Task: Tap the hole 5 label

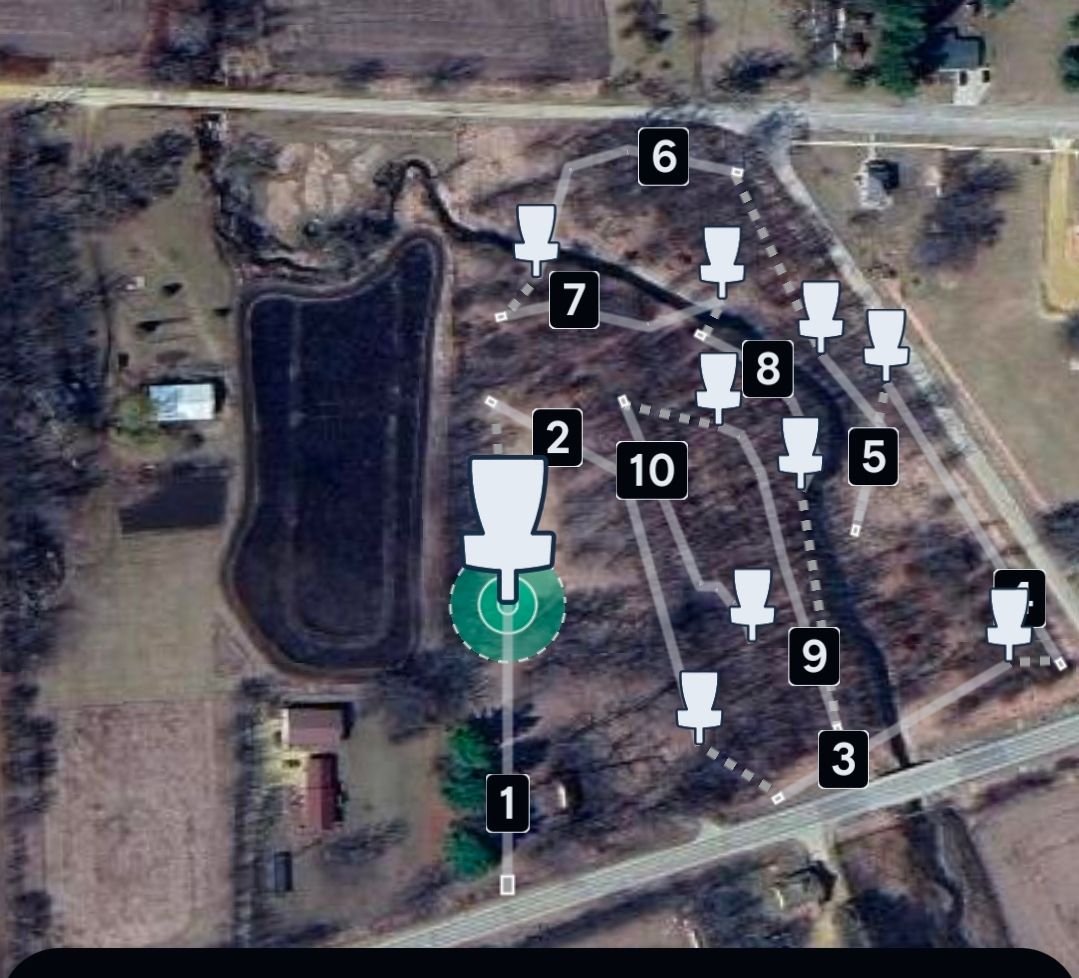Action: click(x=873, y=457)
